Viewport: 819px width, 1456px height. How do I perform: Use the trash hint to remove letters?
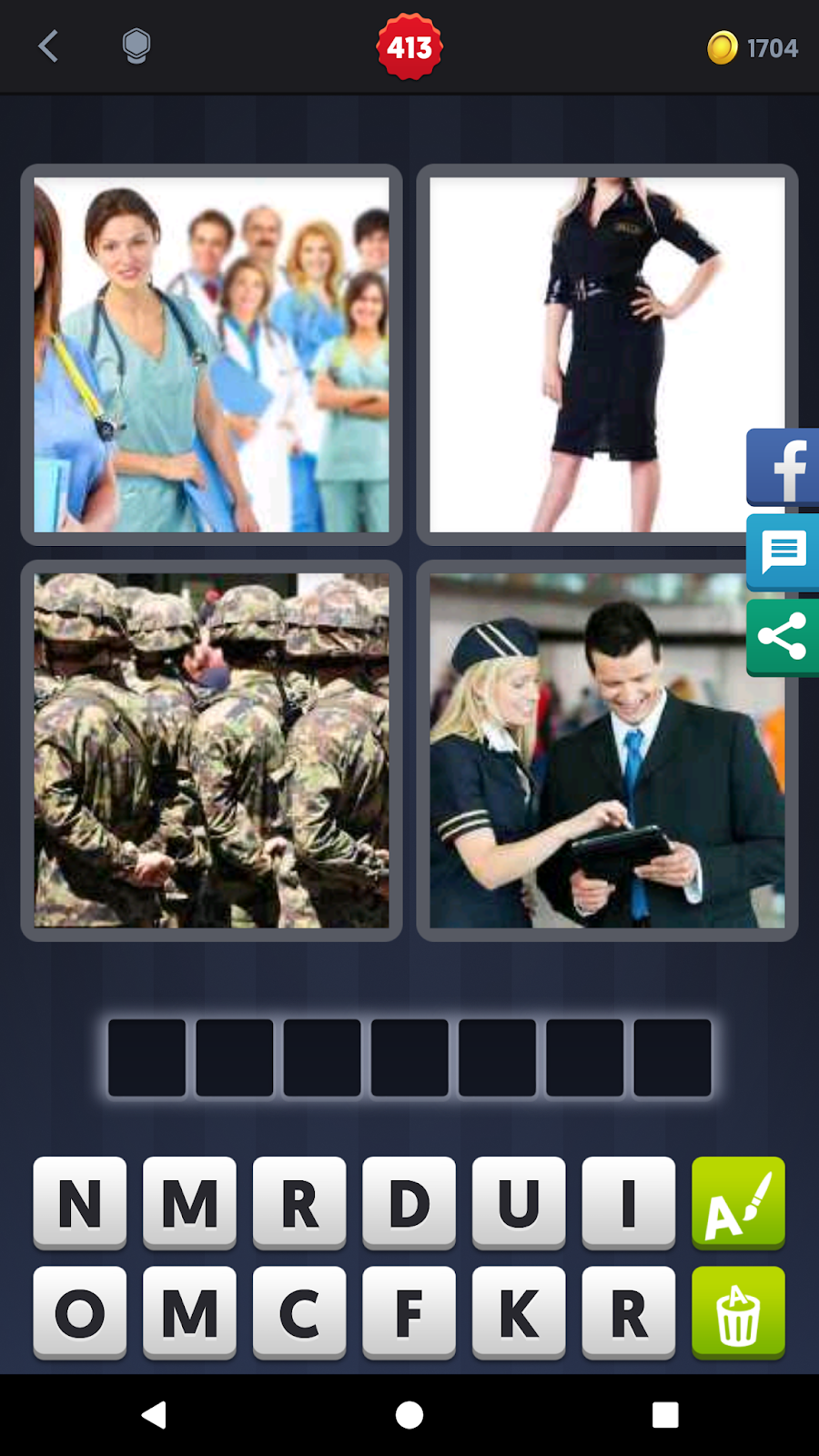click(x=738, y=1312)
